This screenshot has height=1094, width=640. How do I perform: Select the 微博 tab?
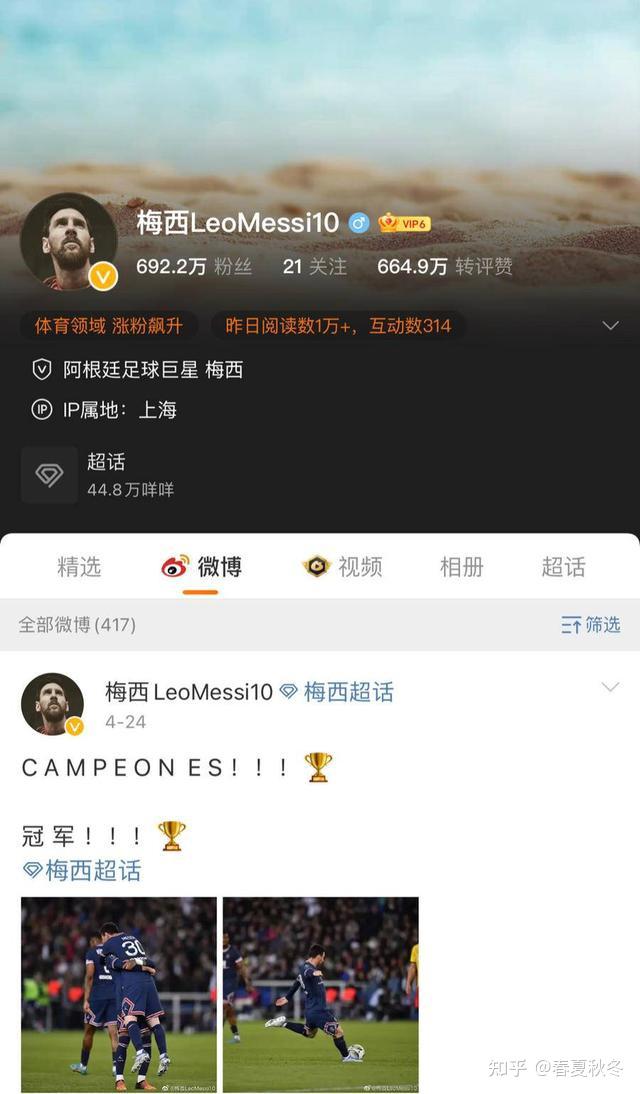point(201,567)
